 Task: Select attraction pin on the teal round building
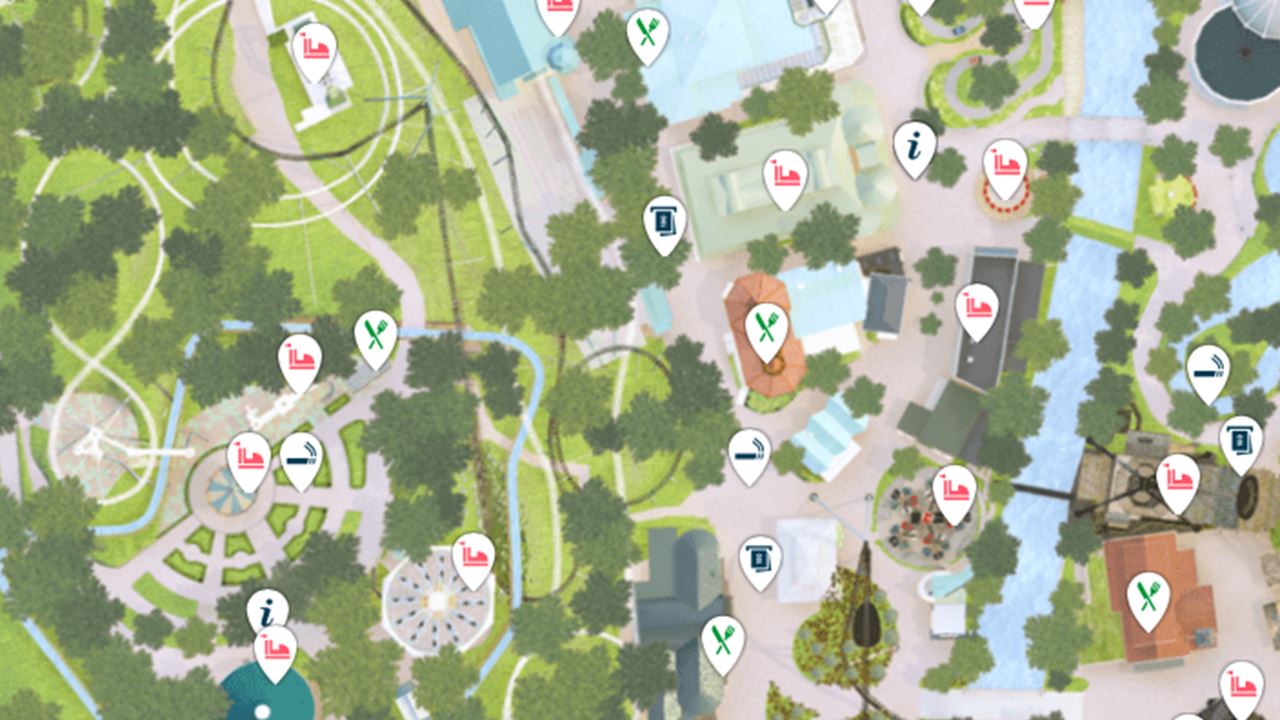tap(275, 651)
